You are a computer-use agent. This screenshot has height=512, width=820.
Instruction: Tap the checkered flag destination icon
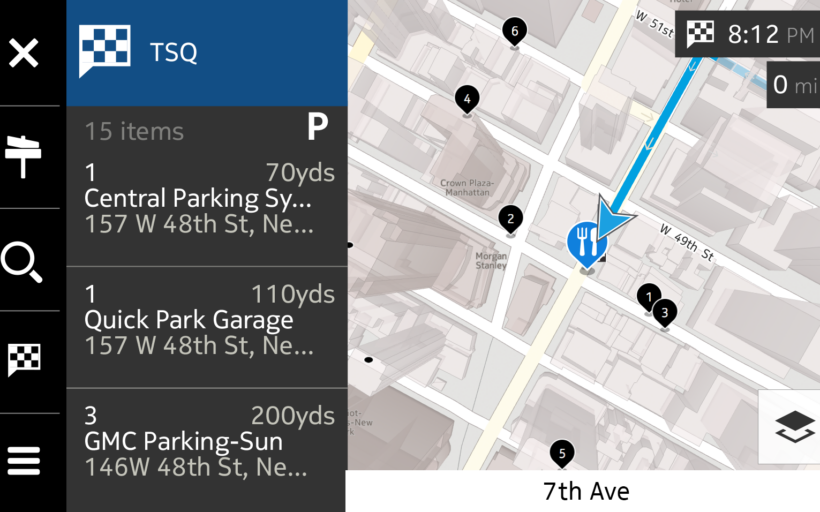24,358
